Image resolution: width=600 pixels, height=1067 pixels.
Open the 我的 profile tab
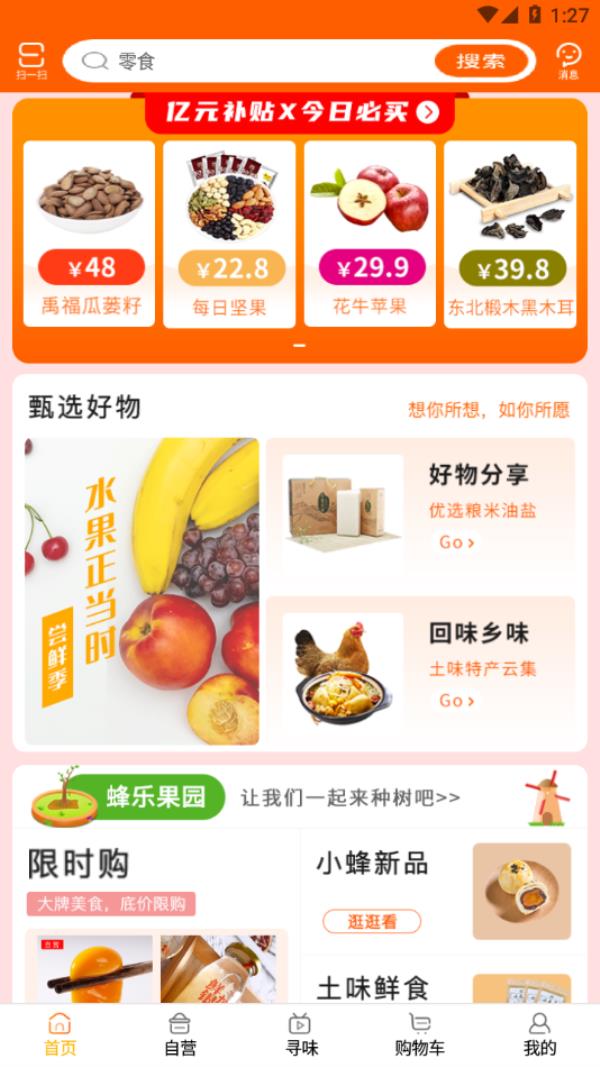pos(540,1035)
